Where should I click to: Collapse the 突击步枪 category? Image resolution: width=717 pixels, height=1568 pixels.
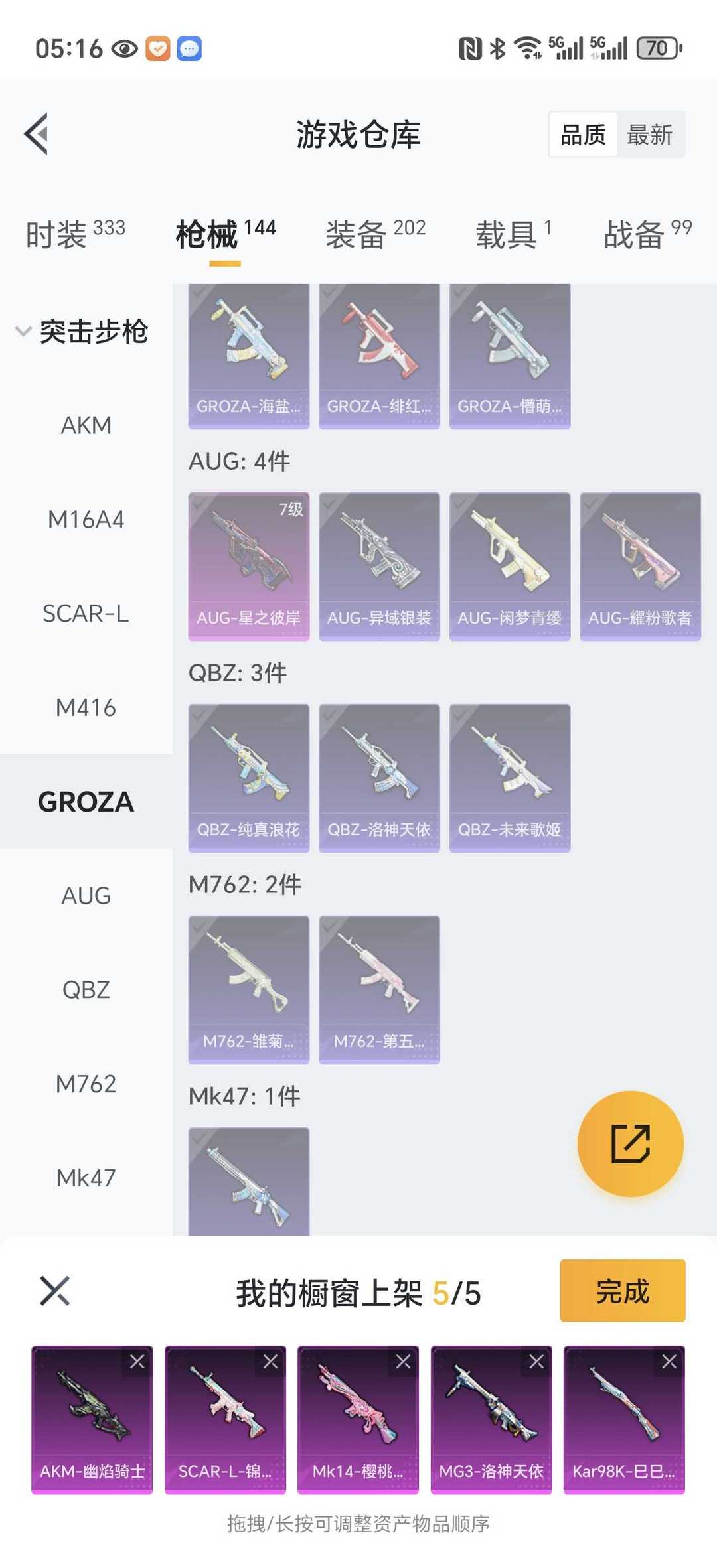(x=81, y=331)
